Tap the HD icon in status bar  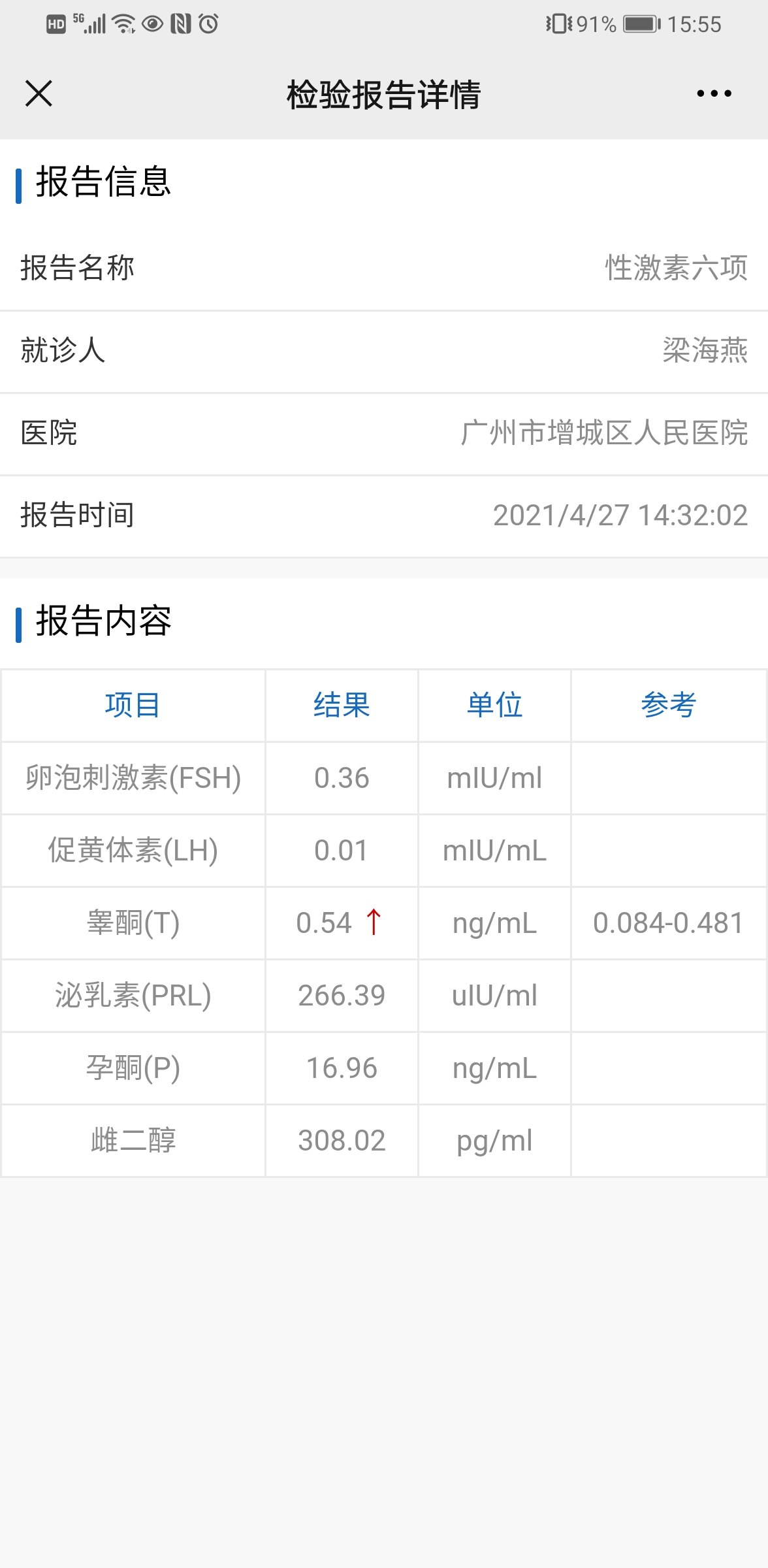(x=55, y=24)
